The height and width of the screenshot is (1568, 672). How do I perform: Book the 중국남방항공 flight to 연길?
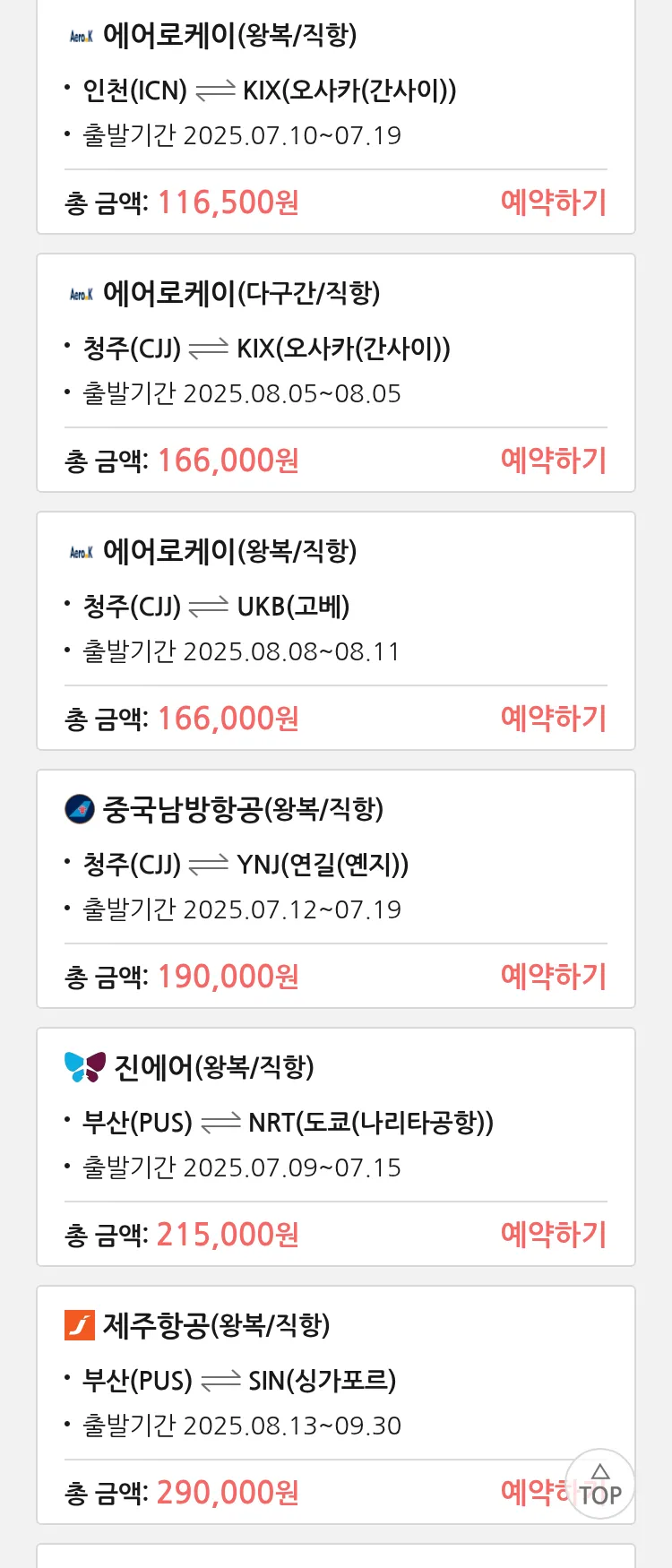coord(553,977)
